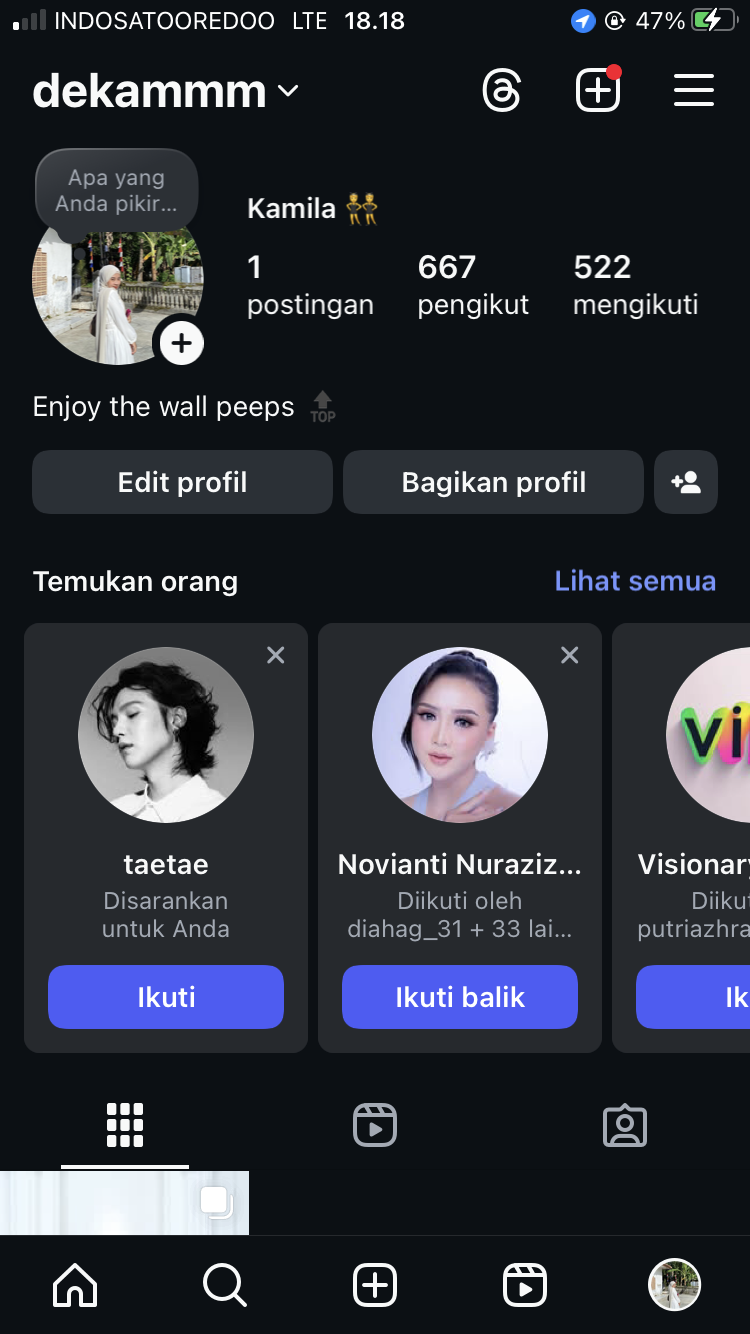Add a story with the profile plus badge

[x=181, y=344]
